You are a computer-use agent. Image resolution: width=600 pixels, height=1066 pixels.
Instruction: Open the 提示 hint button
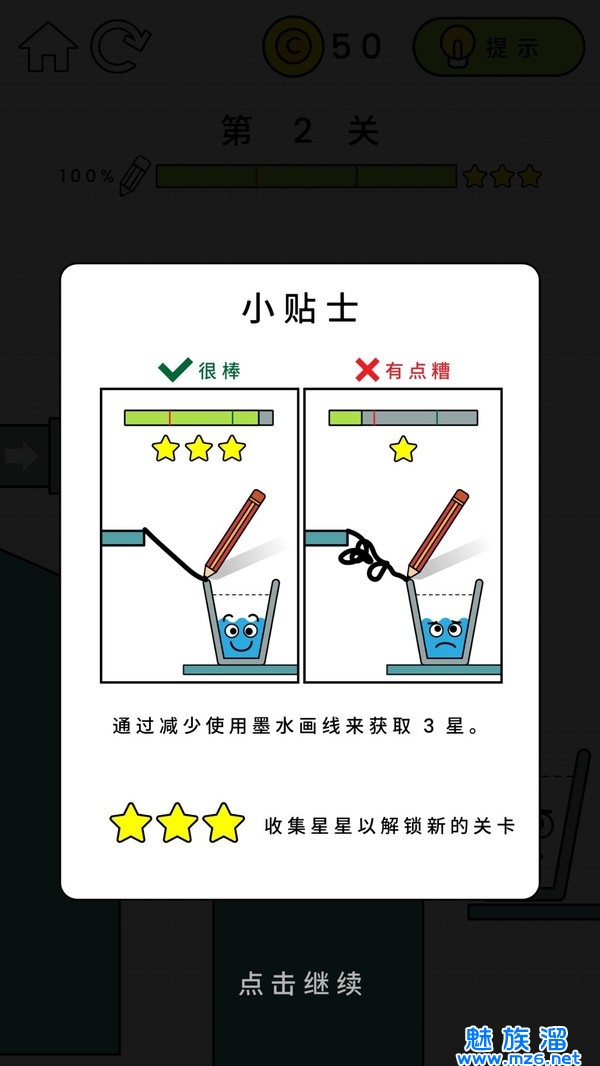[498, 47]
